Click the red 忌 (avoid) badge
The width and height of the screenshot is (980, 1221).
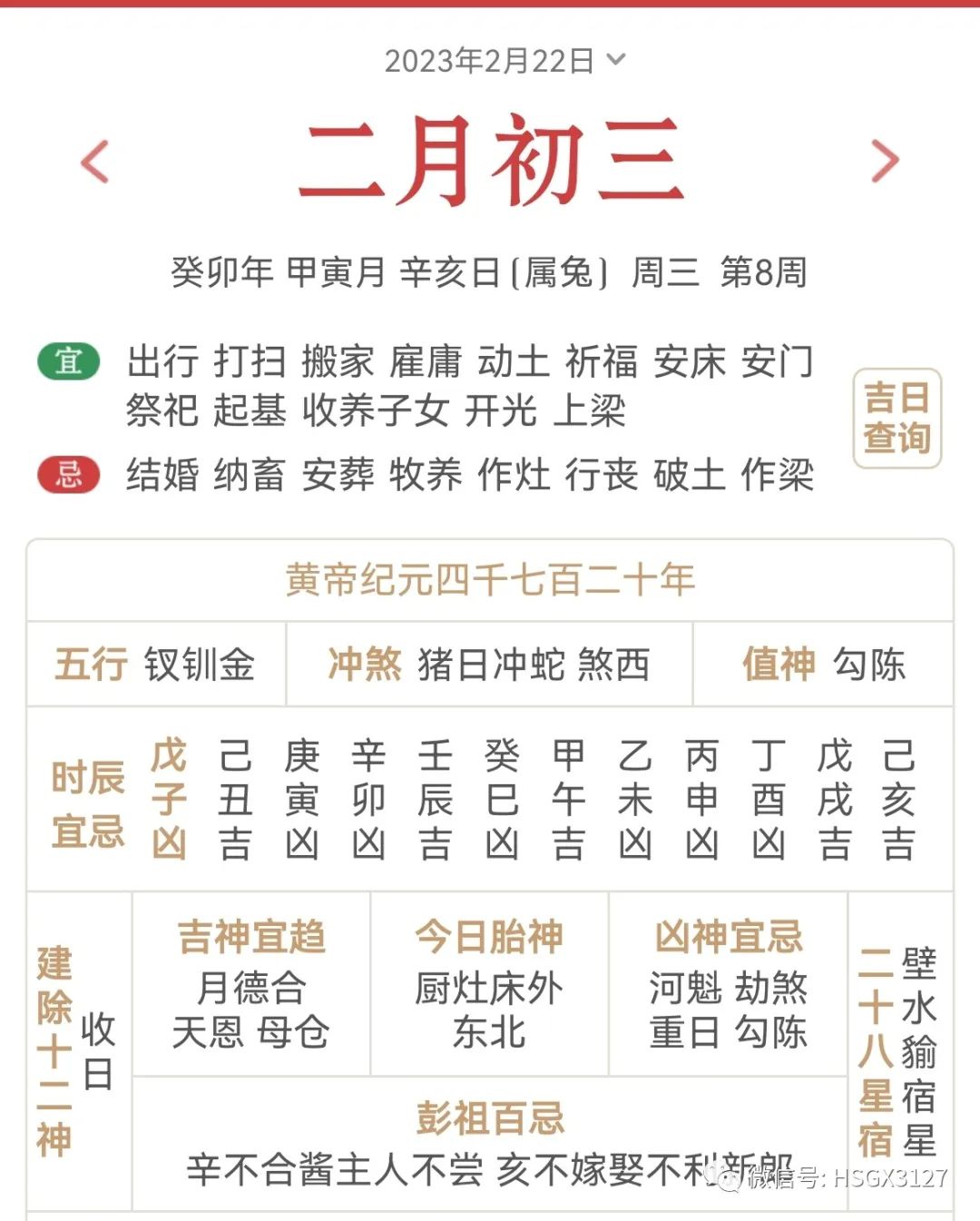(x=68, y=474)
